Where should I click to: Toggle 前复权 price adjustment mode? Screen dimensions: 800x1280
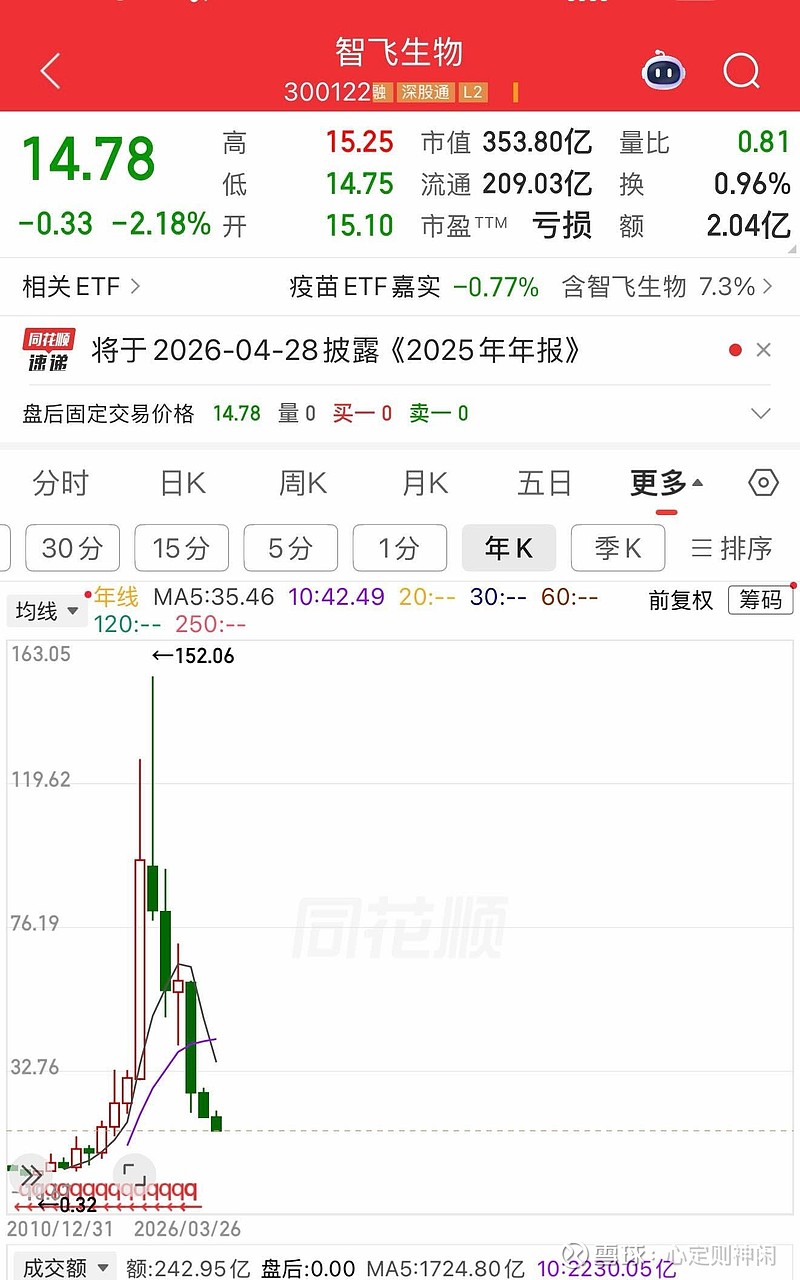click(x=681, y=601)
